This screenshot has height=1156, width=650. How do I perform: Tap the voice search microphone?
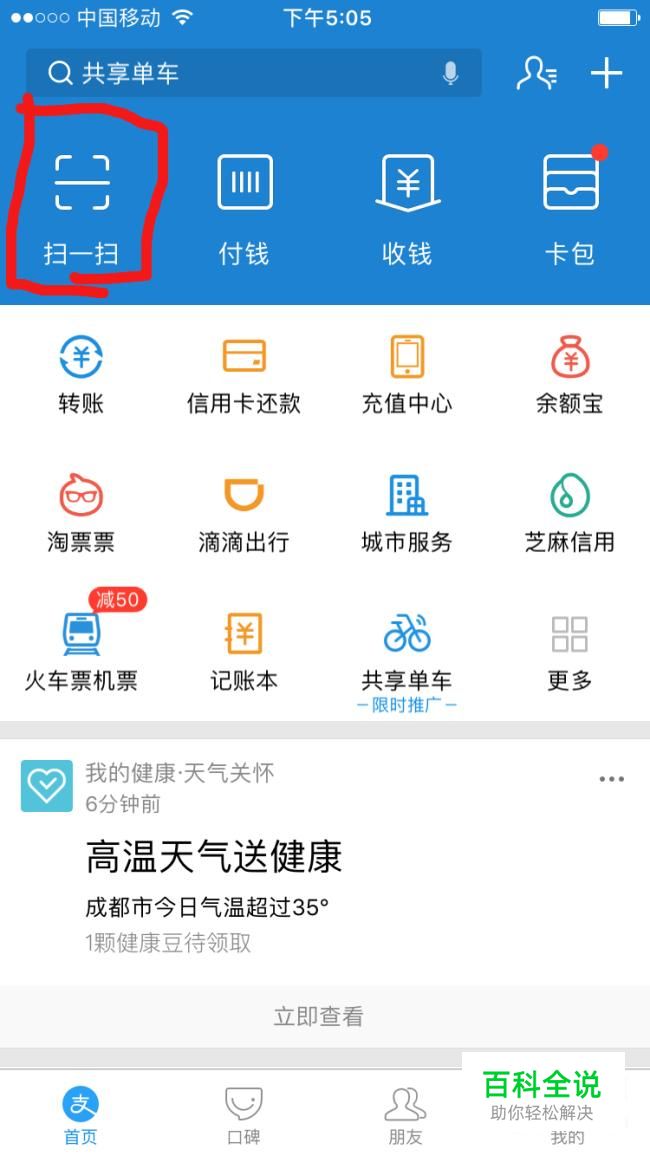(x=451, y=73)
